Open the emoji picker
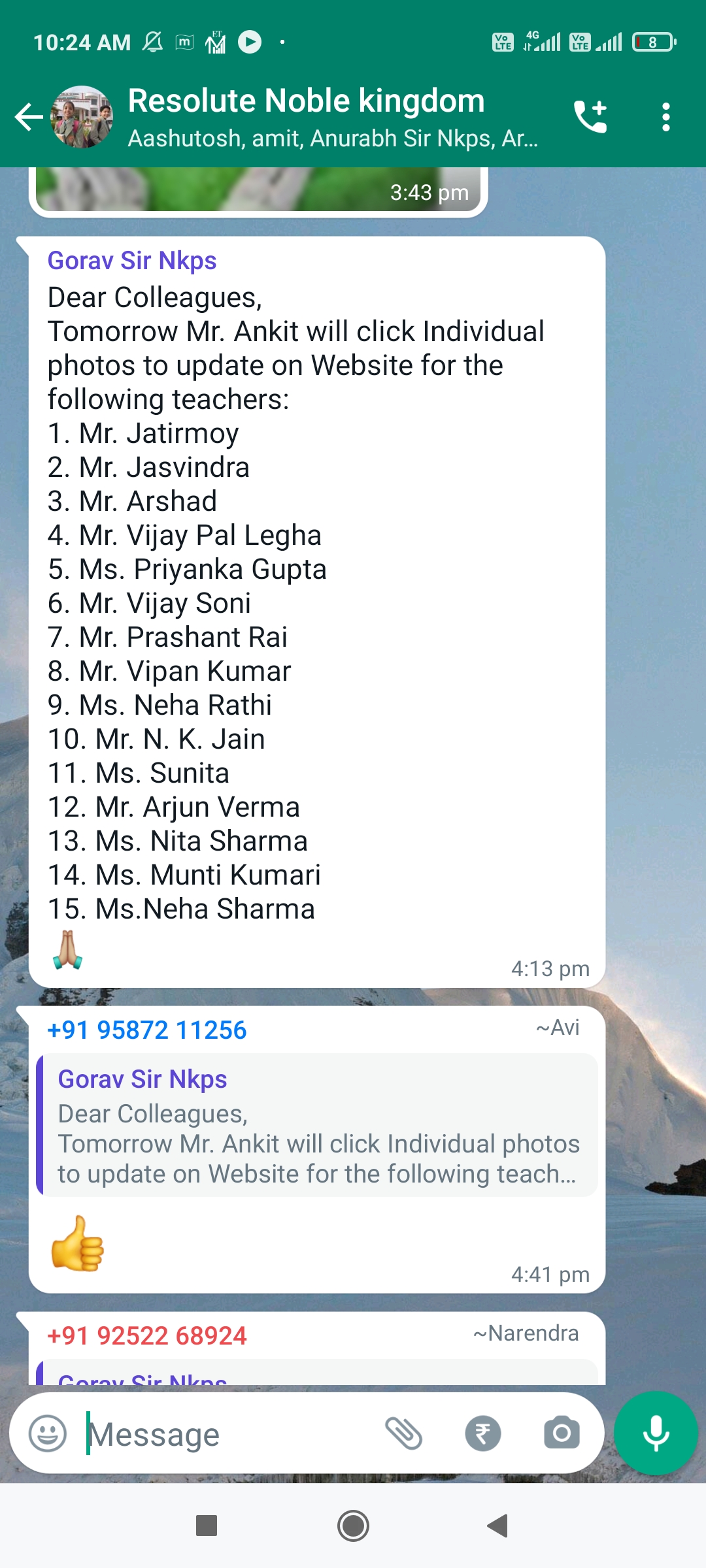706x1568 pixels. click(x=48, y=1434)
